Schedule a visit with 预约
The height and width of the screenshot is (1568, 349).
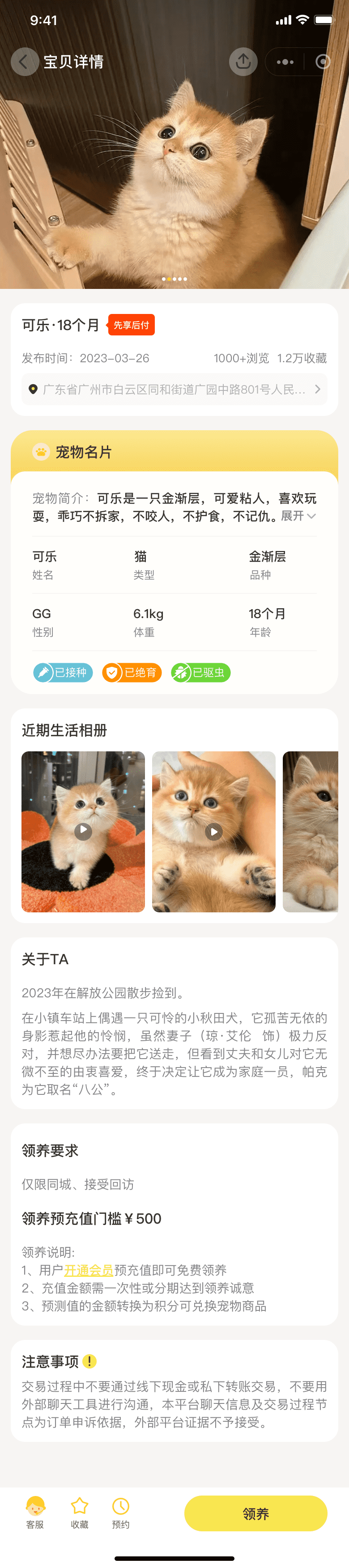pos(121,1512)
